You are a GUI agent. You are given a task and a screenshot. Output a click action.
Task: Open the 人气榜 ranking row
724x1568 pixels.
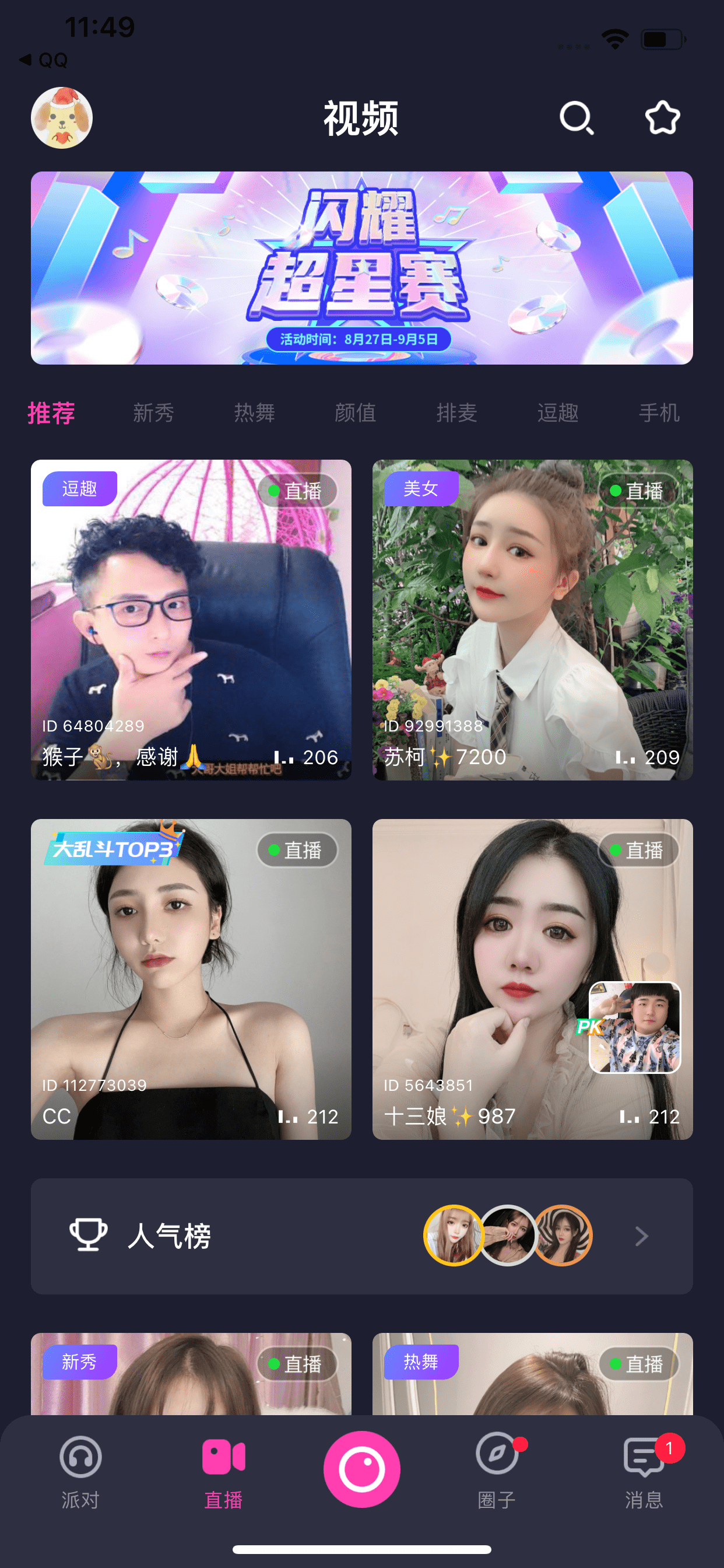tap(362, 1236)
